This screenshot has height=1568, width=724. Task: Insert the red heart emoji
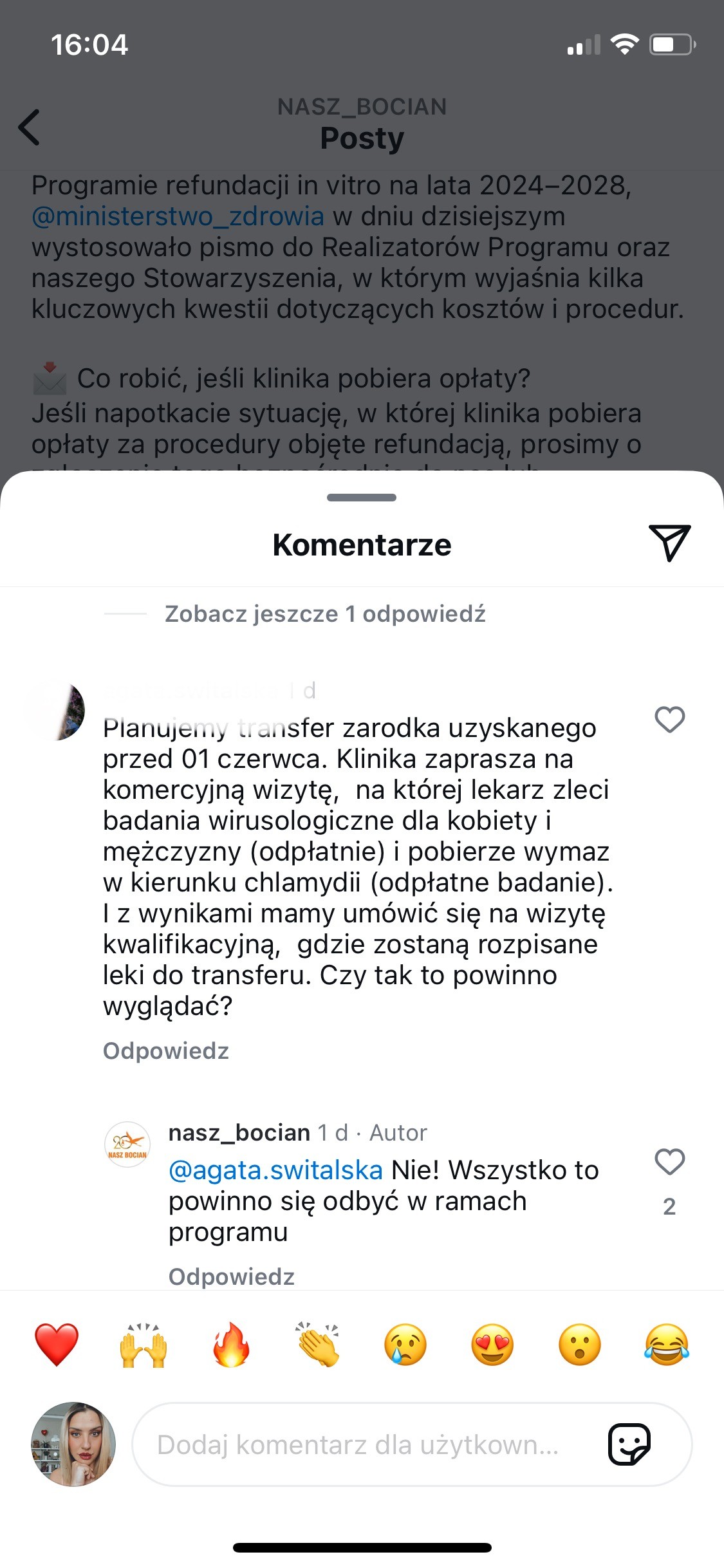coord(57,1345)
